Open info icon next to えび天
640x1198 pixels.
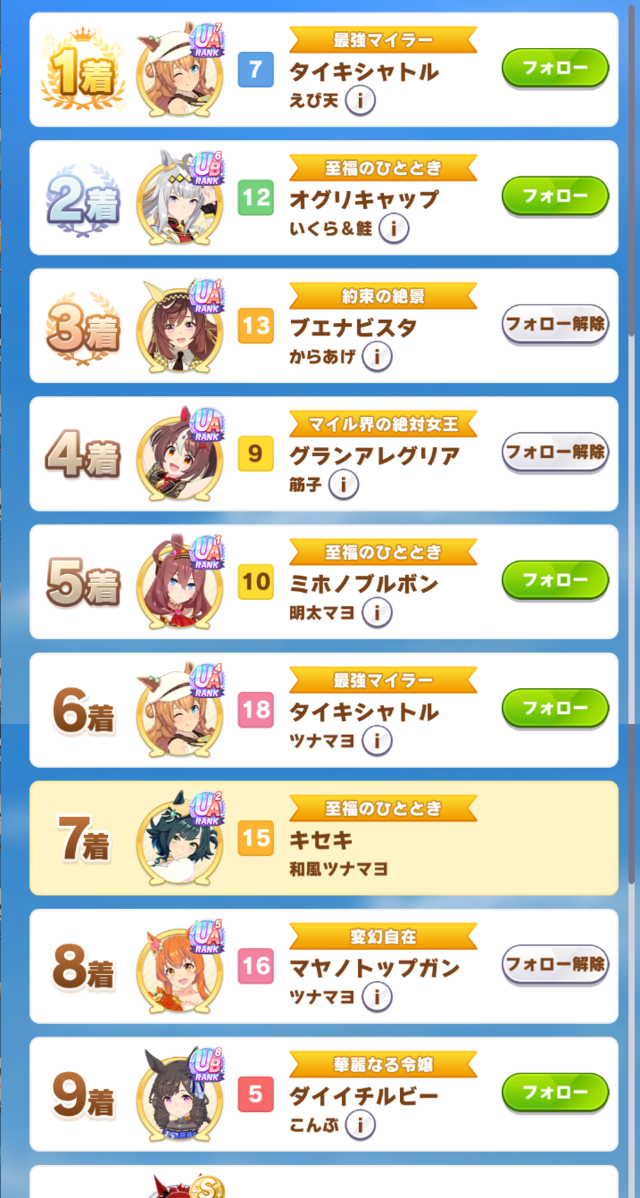click(x=360, y=101)
